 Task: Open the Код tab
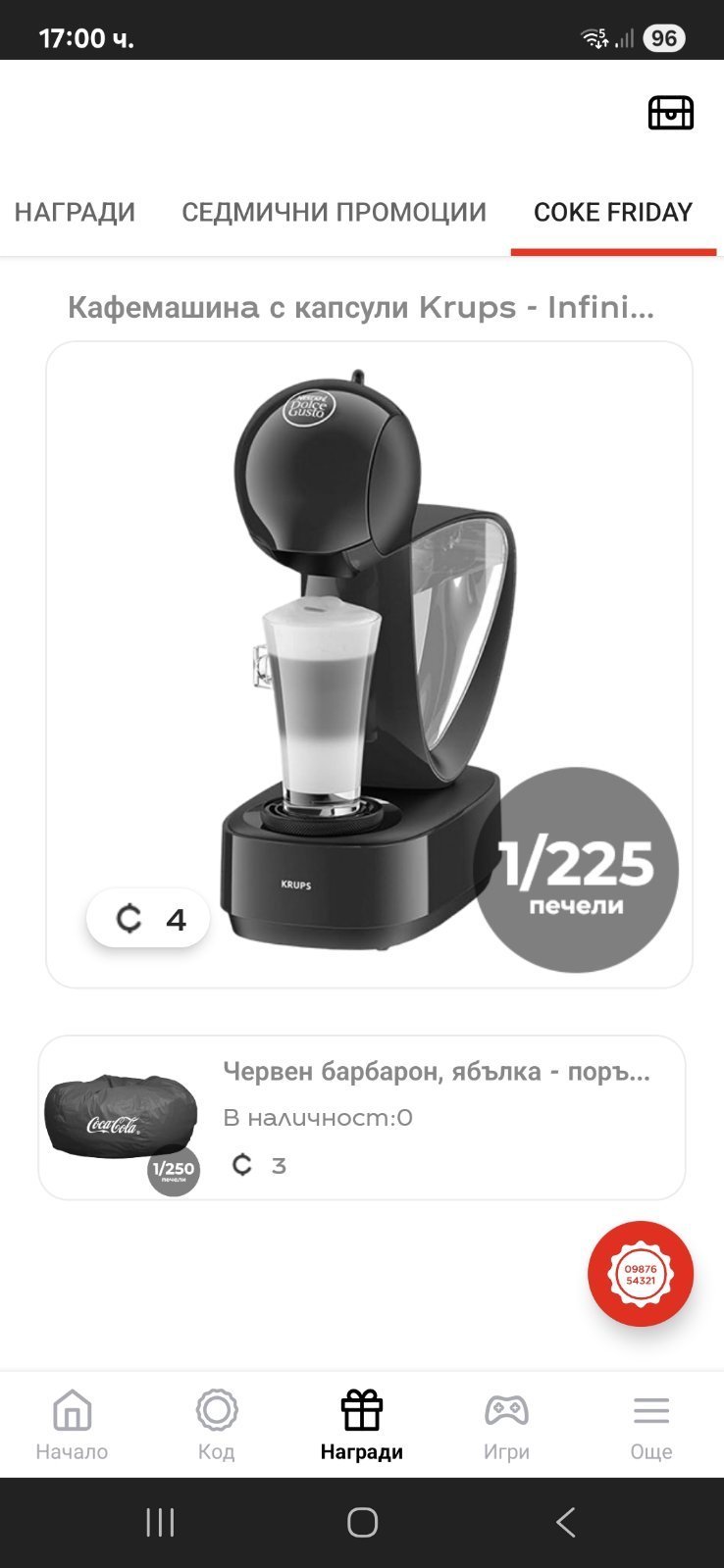point(216,1425)
